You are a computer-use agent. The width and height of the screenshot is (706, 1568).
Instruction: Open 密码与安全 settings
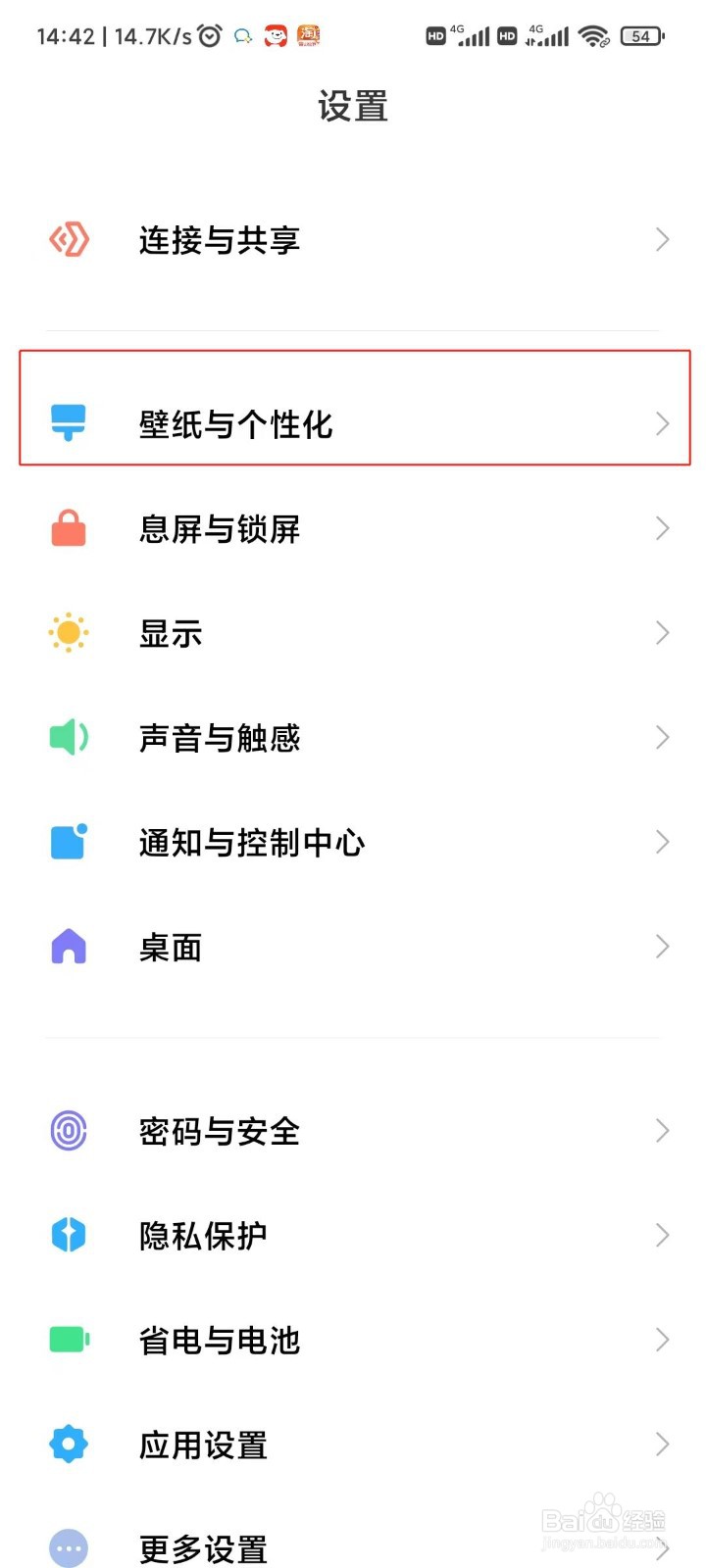point(220,1132)
